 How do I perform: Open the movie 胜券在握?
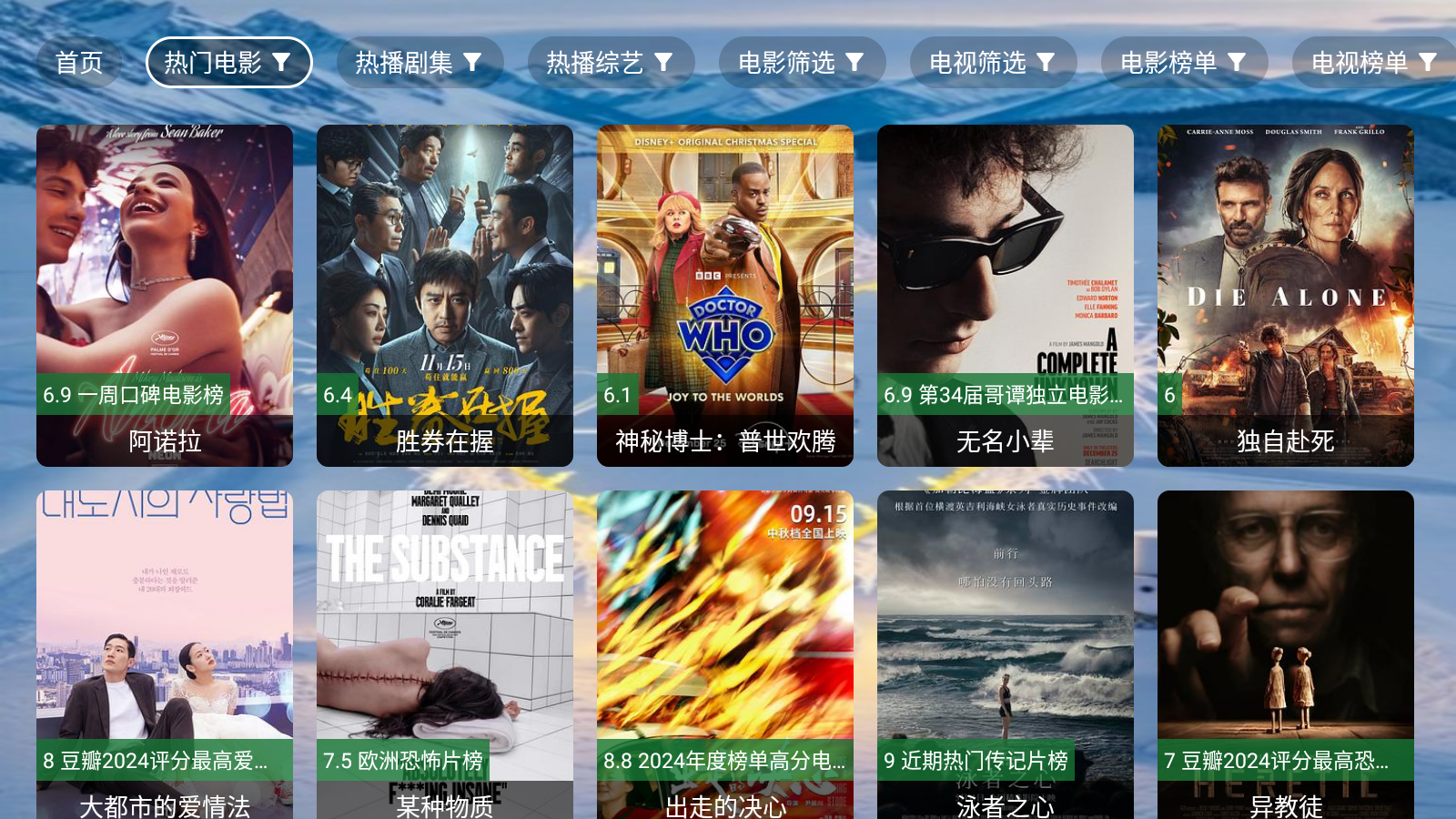445,295
